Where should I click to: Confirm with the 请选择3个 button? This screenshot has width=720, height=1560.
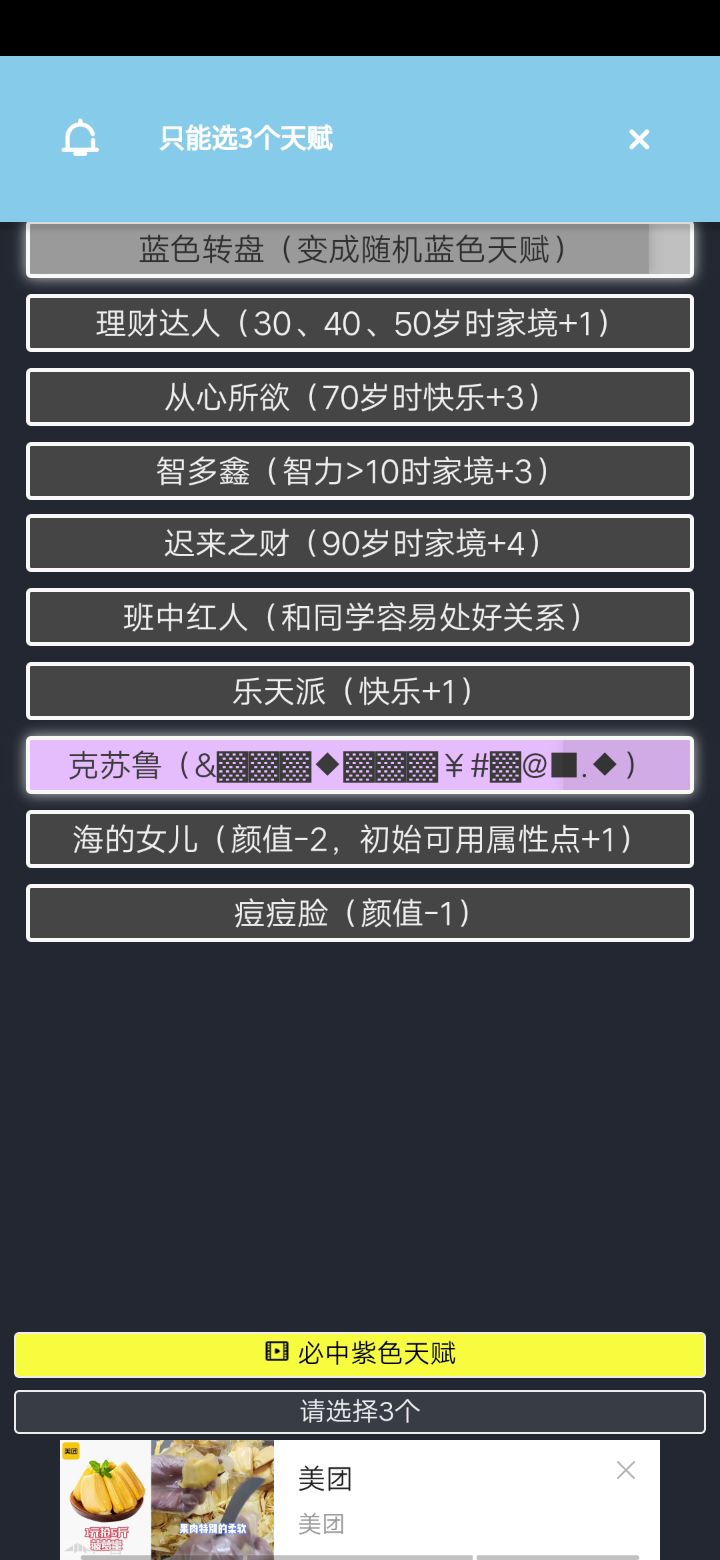click(x=359, y=1411)
